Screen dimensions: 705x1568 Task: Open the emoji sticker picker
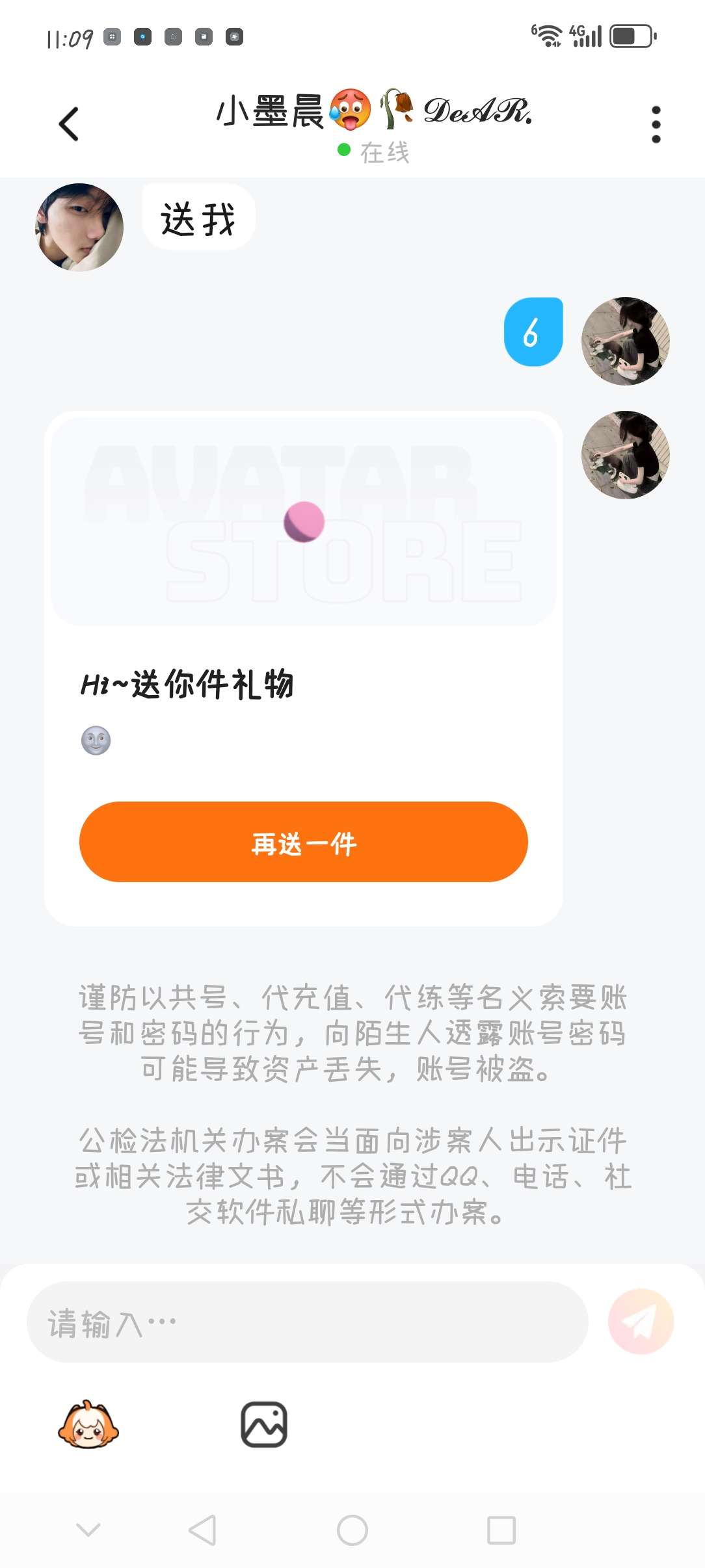tap(88, 1424)
